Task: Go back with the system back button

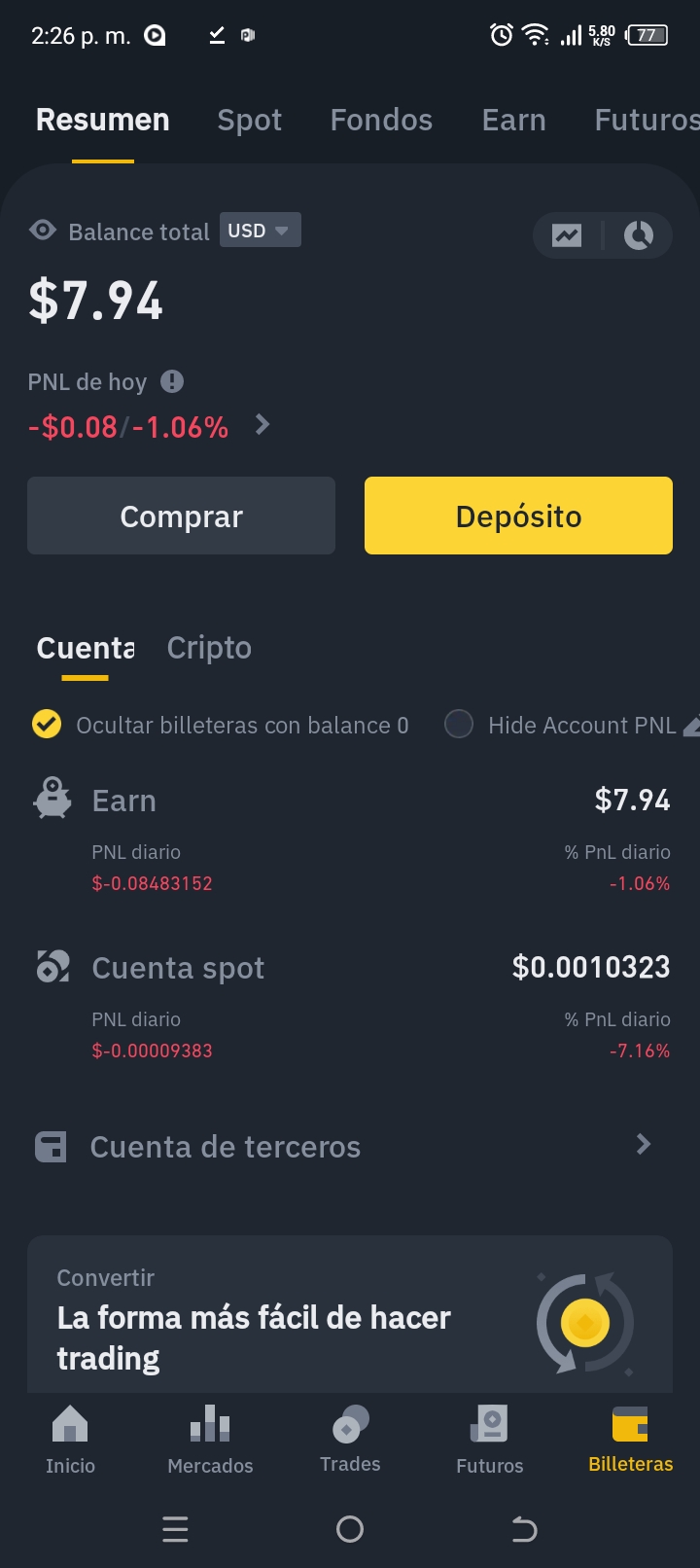Action: [524, 1529]
